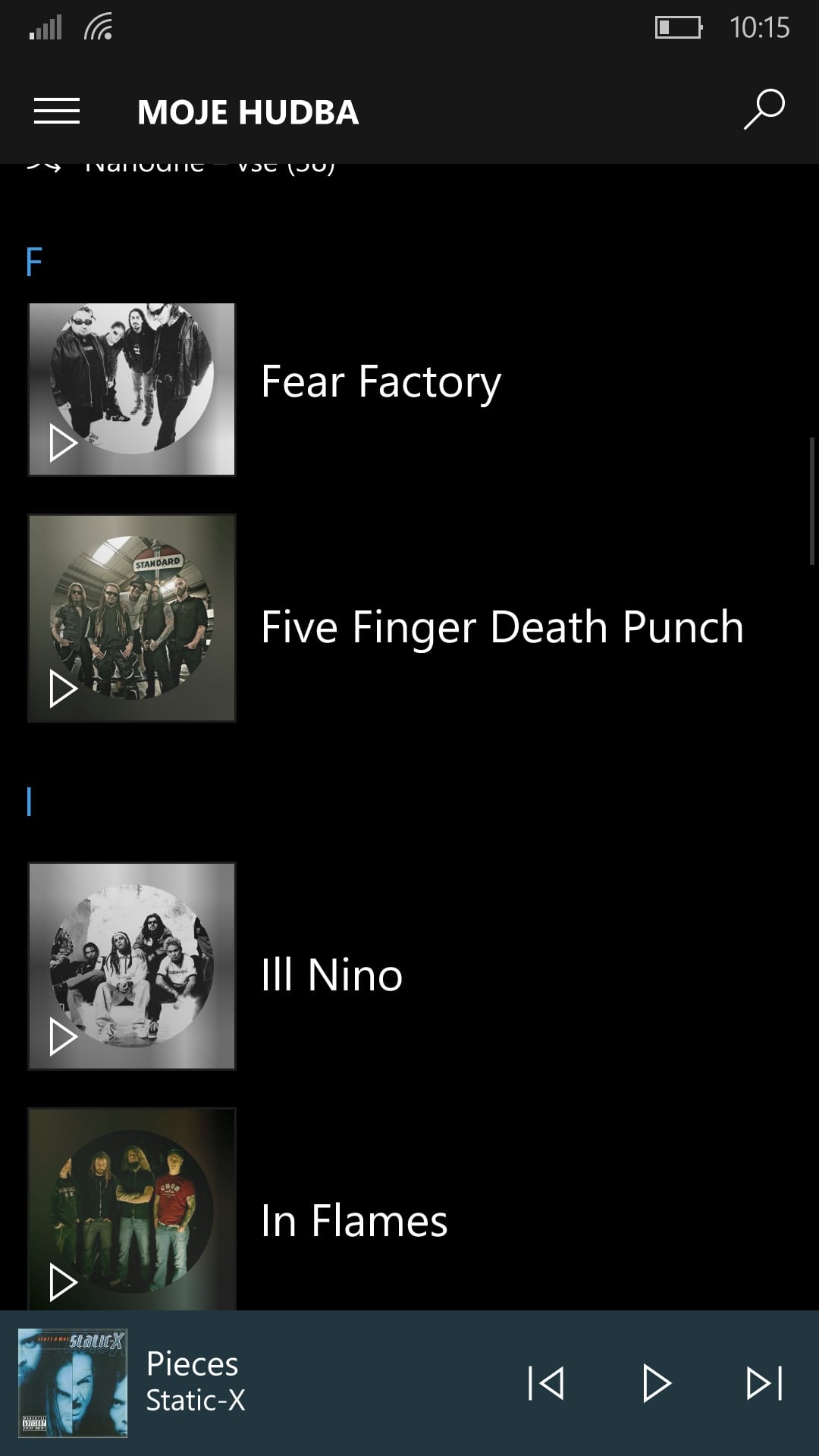819x1456 pixels.
Task: Tap the I section letter header
Action: click(29, 802)
